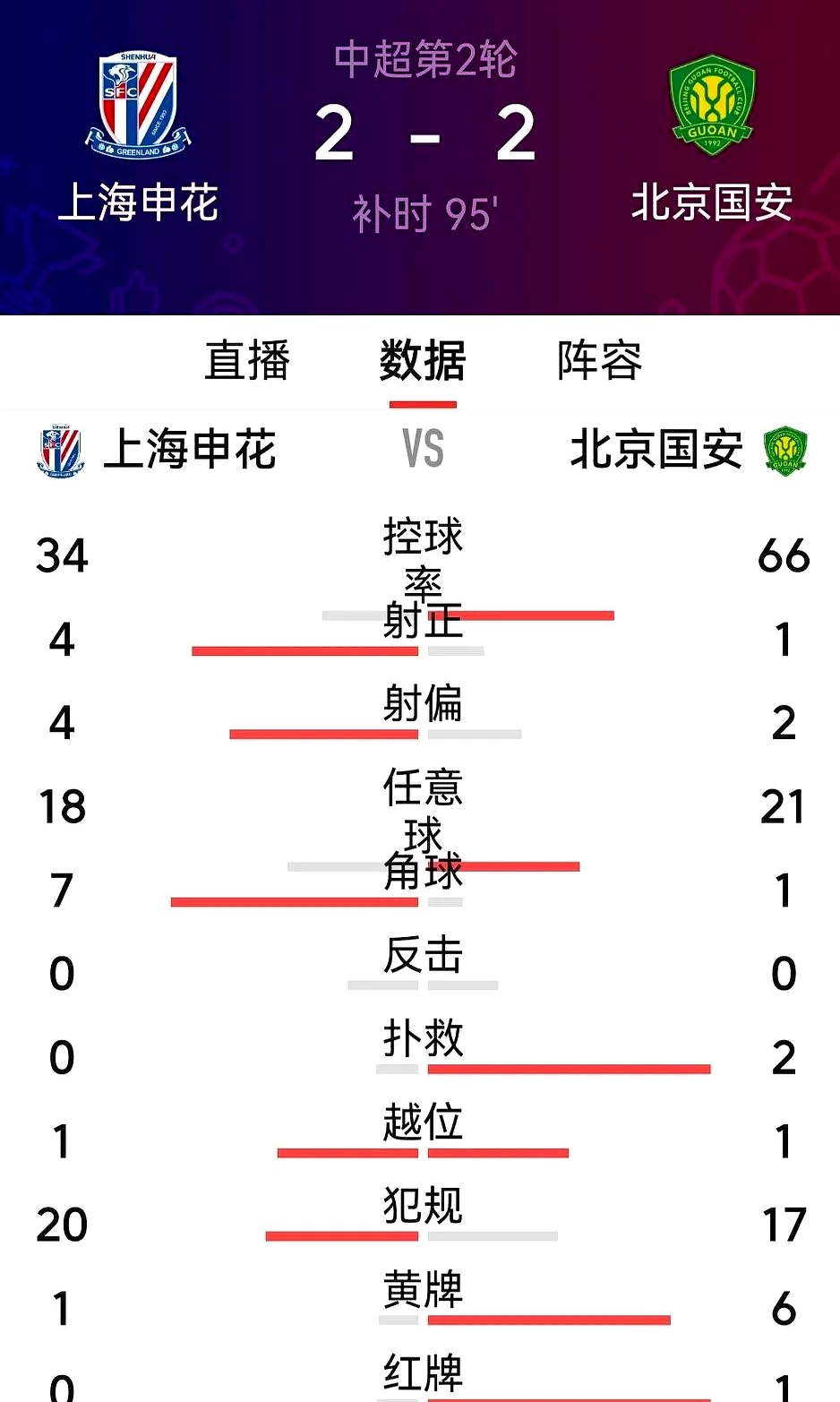Open 上海申花 team page from header logo
This screenshot has height=1402, width=840.
tap(138, 106)
